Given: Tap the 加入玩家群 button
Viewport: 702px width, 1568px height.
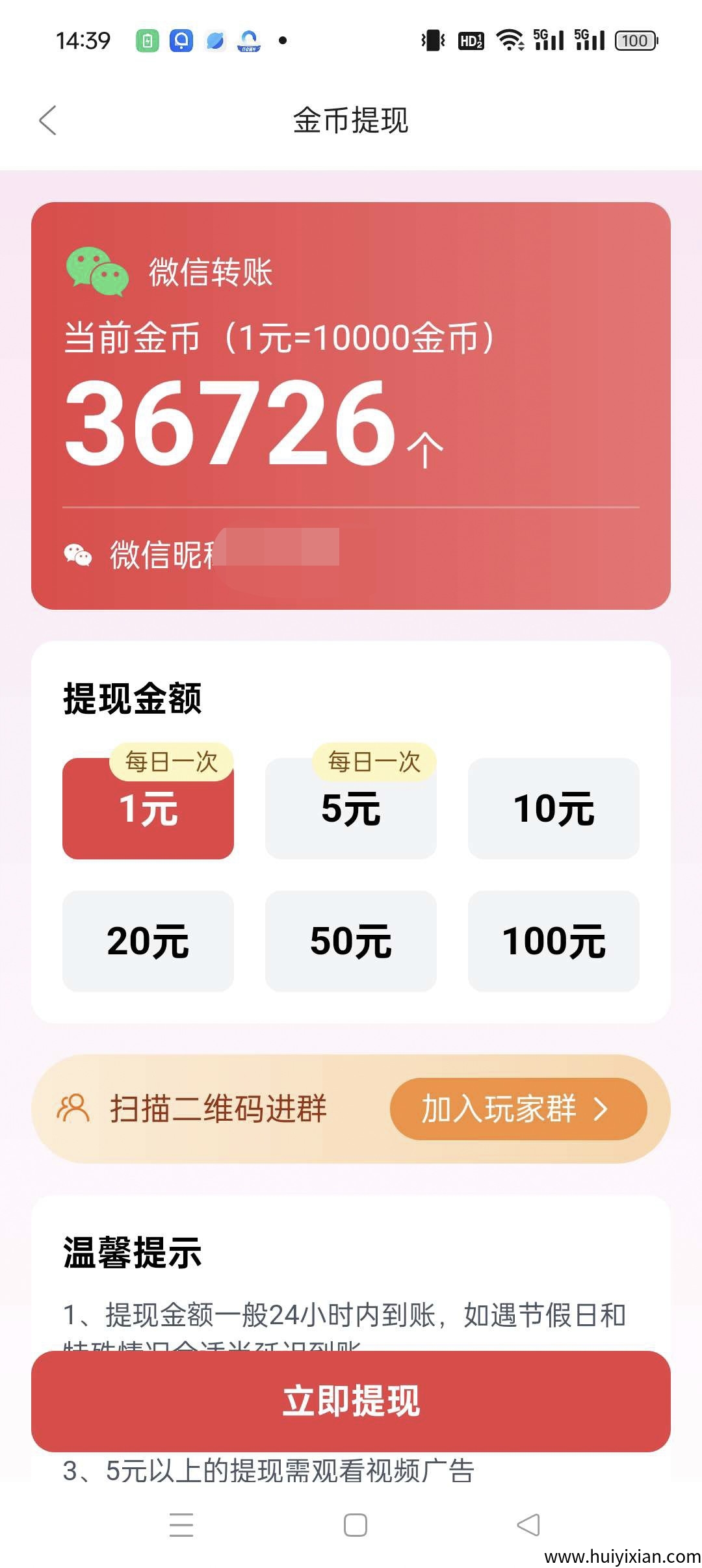Looking at the screenshot, I should 518,1109.
